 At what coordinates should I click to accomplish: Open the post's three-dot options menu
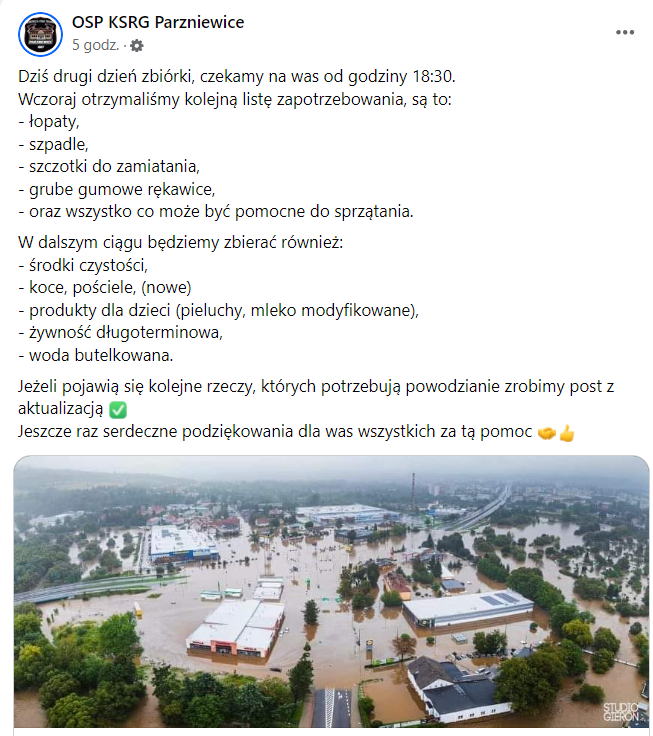tap(625, 32)
